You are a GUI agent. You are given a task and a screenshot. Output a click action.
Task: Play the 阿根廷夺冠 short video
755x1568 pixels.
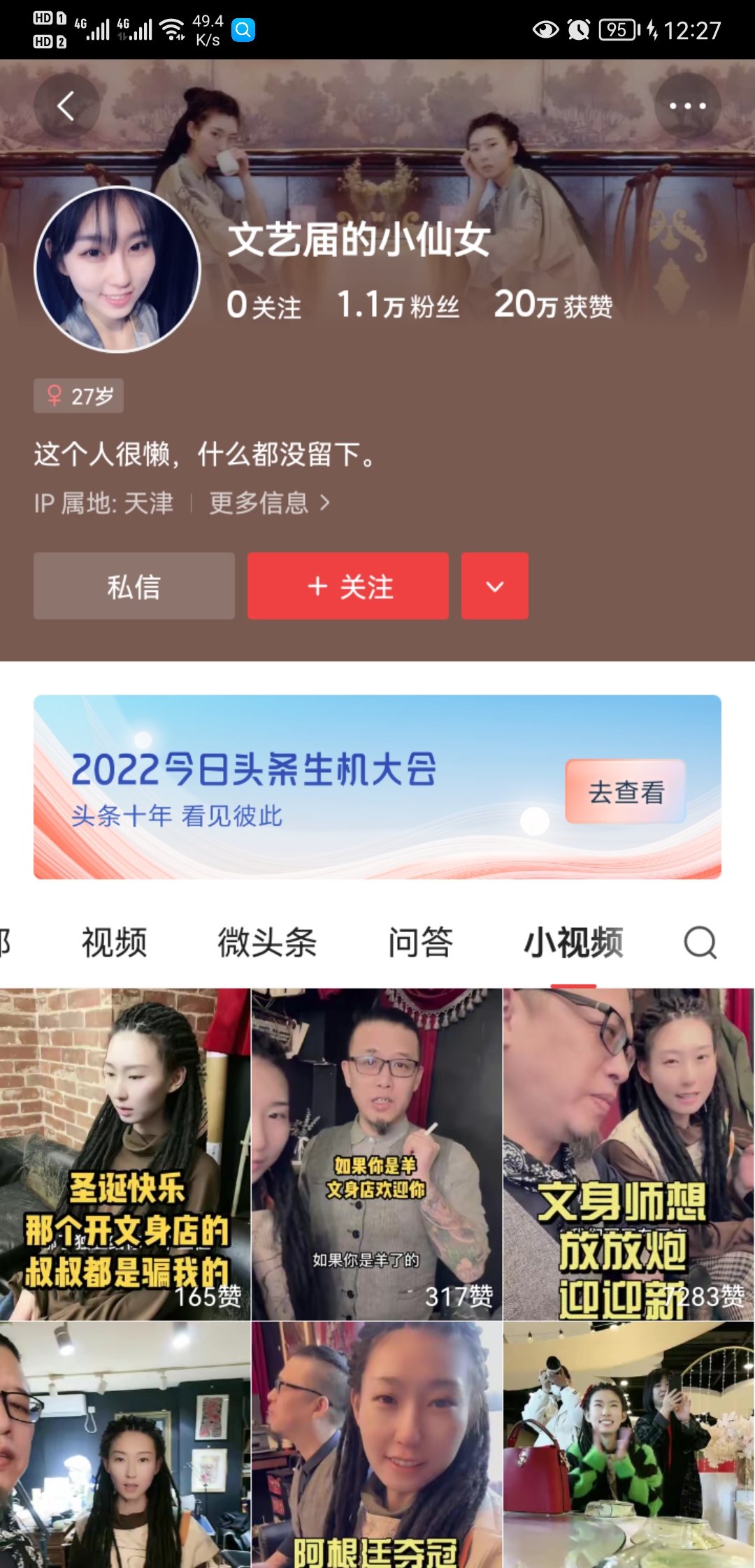coord(377,1446)
